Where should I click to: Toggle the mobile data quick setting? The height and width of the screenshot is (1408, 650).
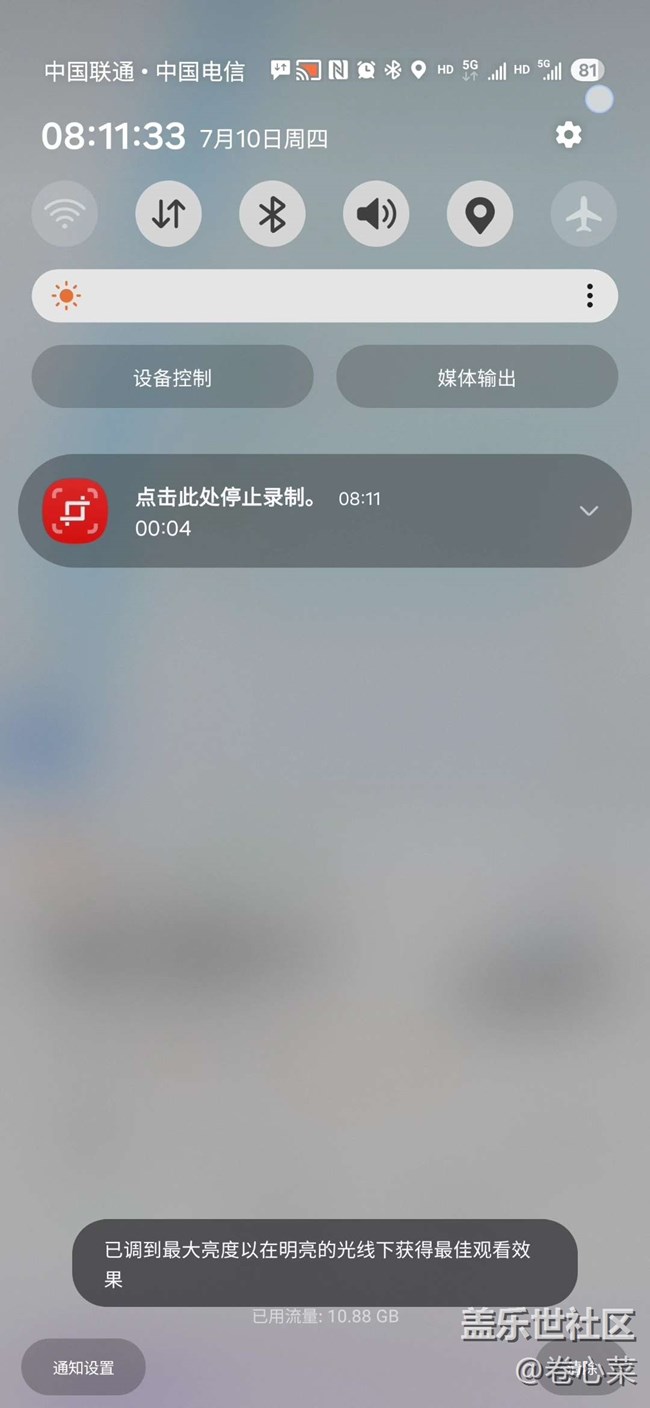[x=168, y=213]
